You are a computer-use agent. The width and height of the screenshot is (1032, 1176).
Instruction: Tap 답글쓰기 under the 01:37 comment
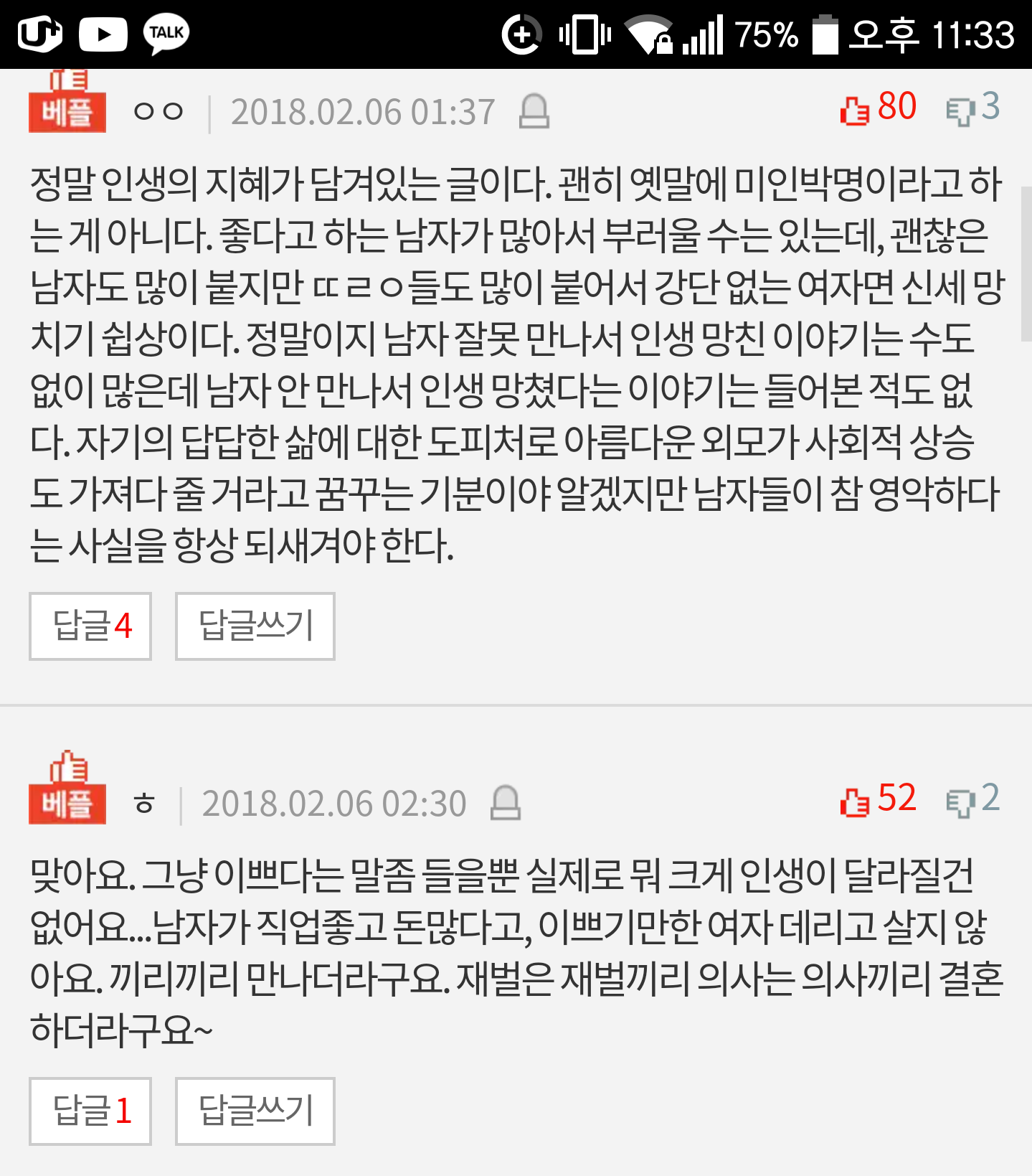[255, 626]
